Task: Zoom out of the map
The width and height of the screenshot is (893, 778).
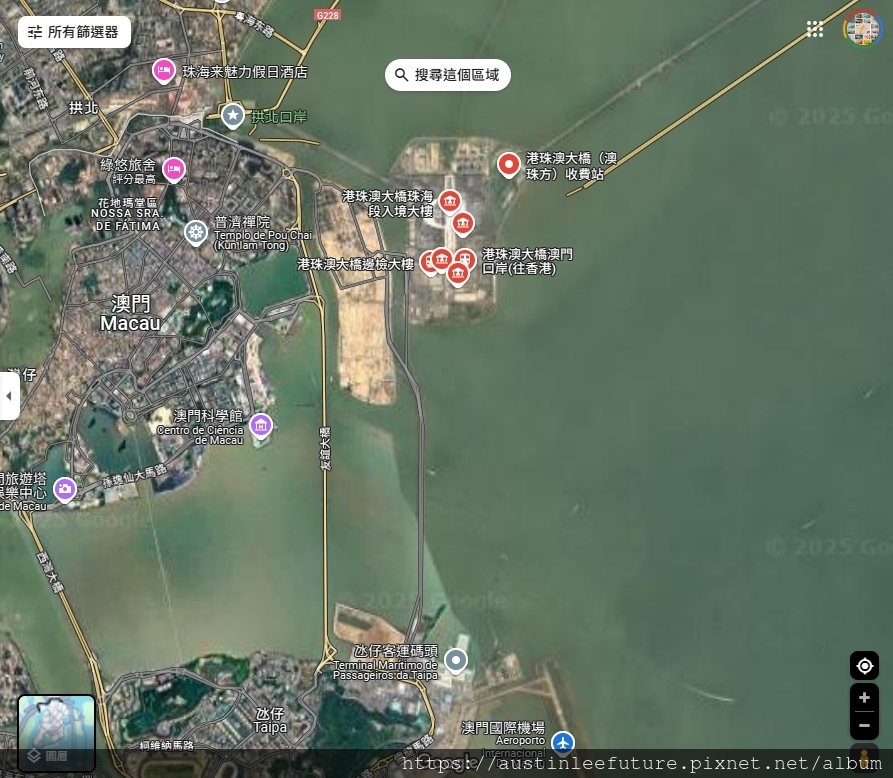Action: [864, 725]
